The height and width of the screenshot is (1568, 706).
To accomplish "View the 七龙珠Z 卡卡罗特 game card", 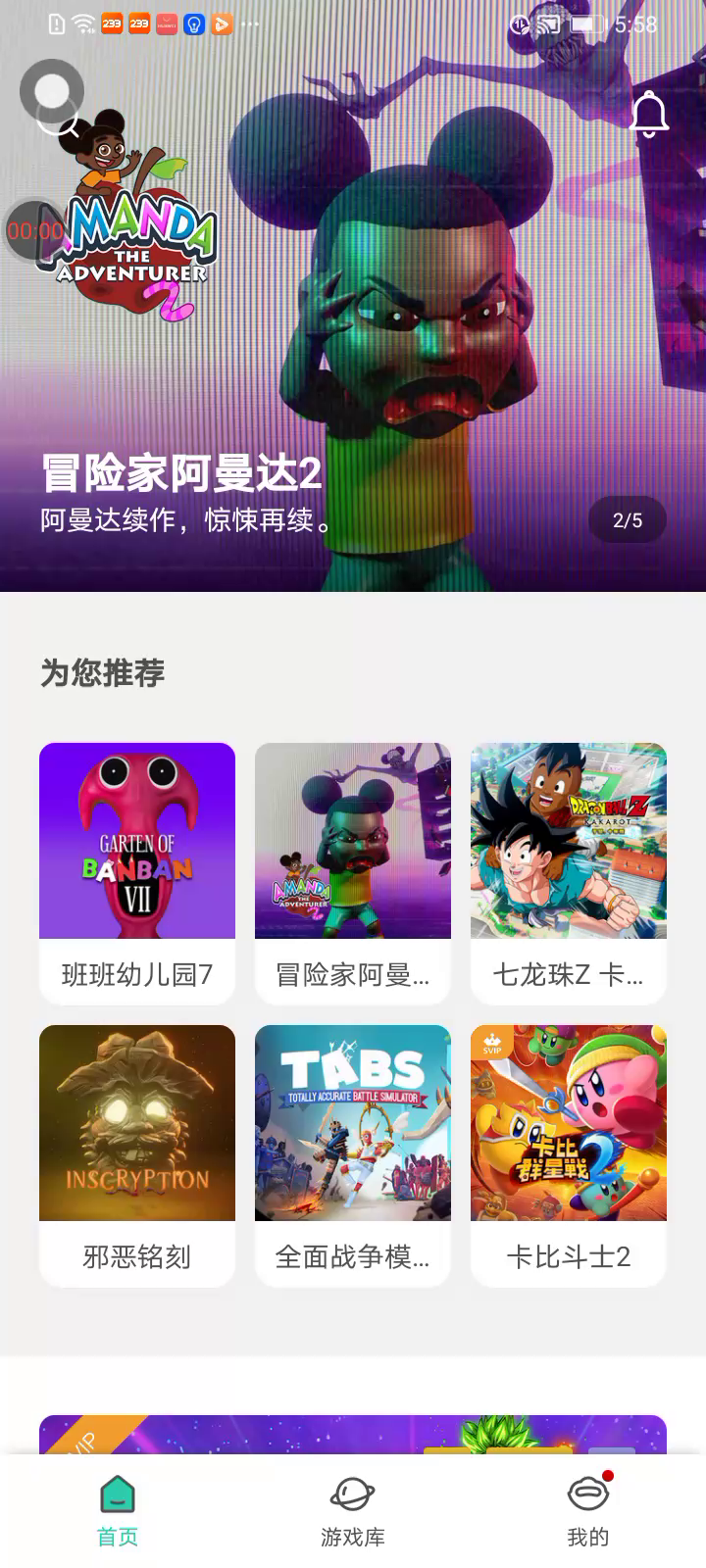I will (x=569, y=872).
